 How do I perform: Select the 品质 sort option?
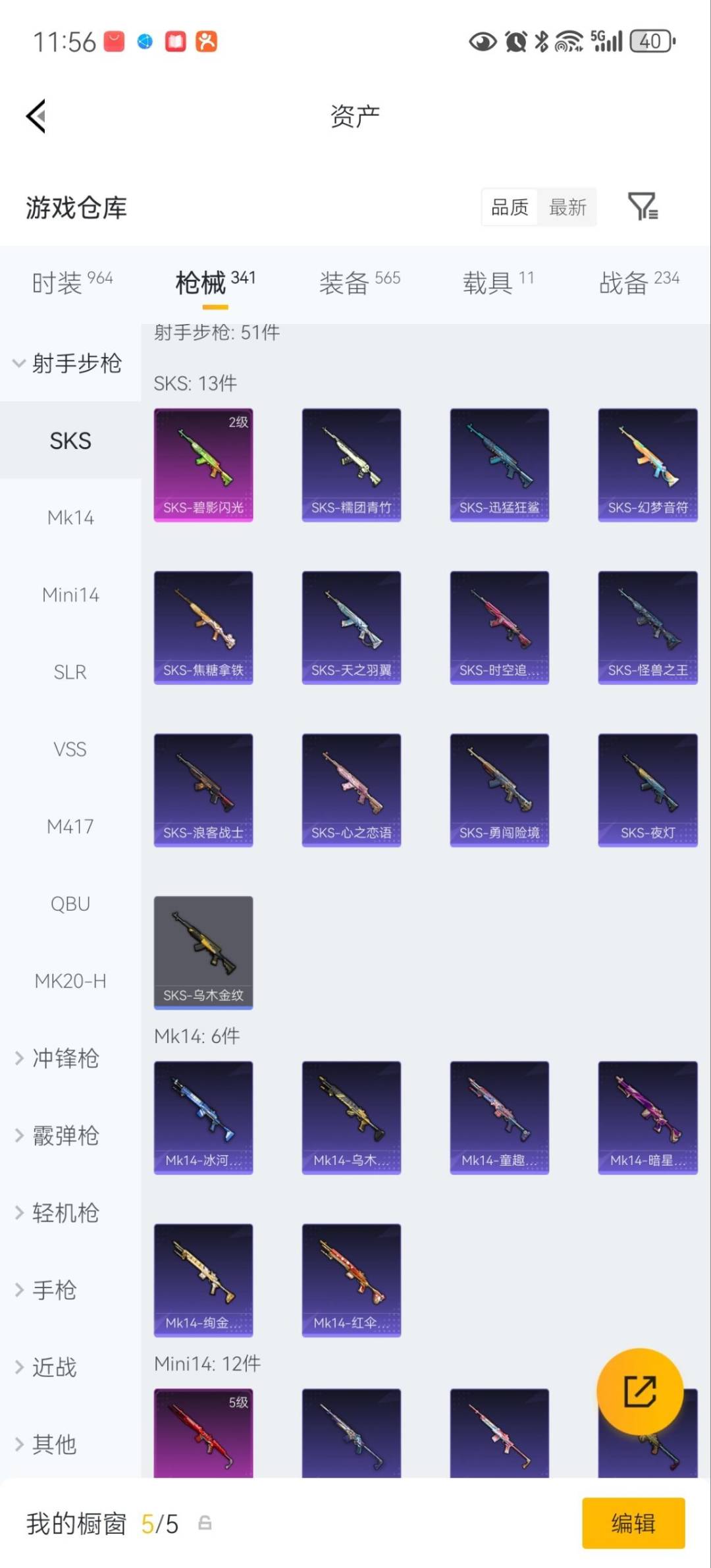coord(510,207)
